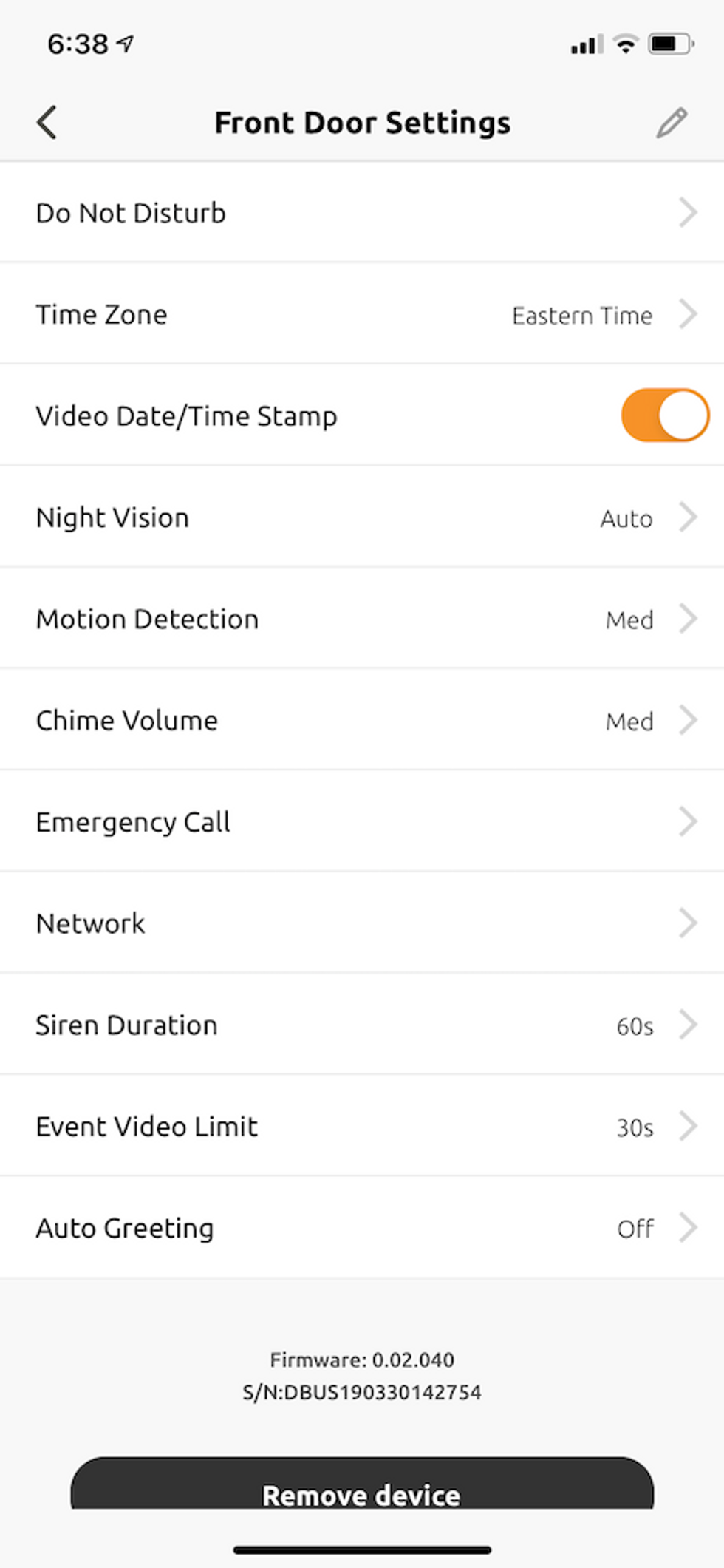
Task: Open Night Vision options
Action: (362, 517)
